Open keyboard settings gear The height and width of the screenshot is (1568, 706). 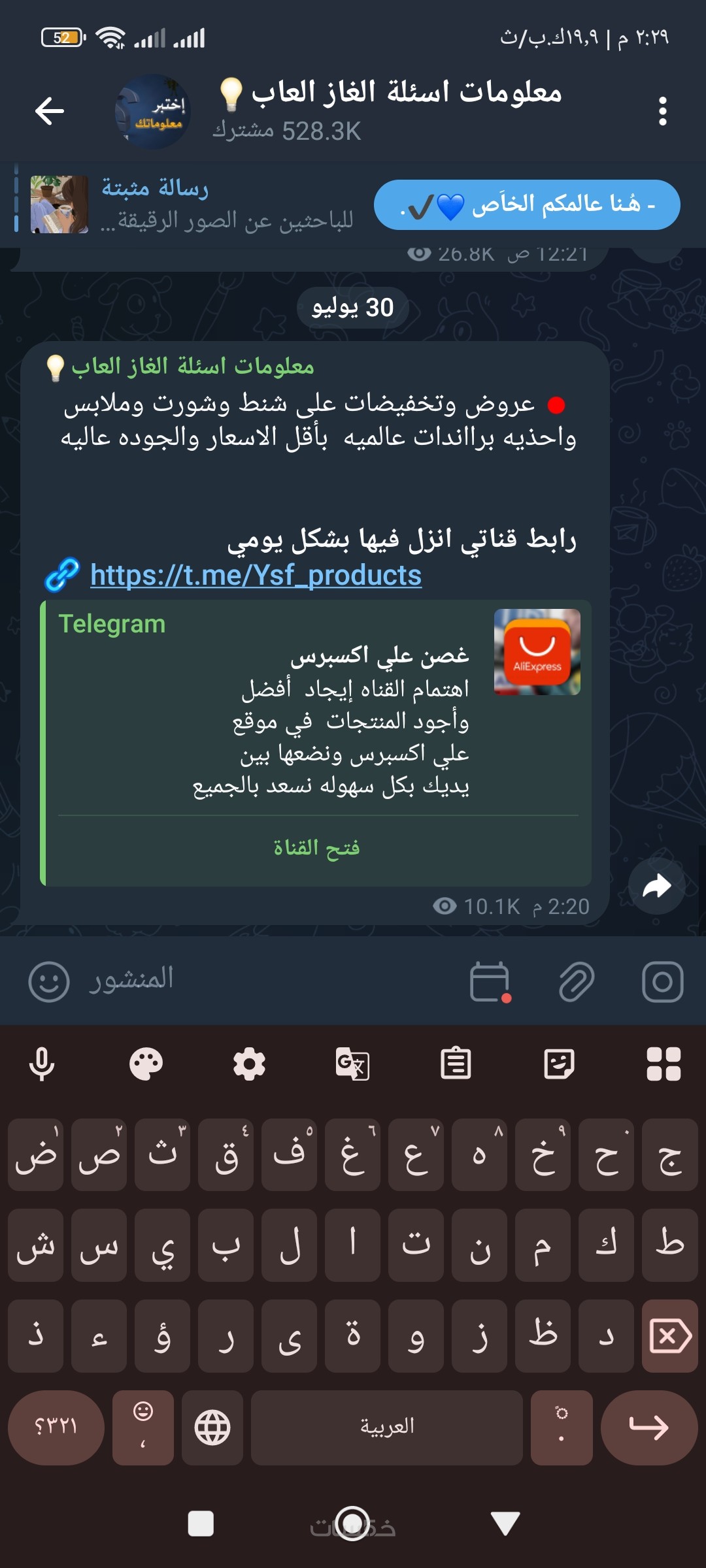[x=249, y=1064]
